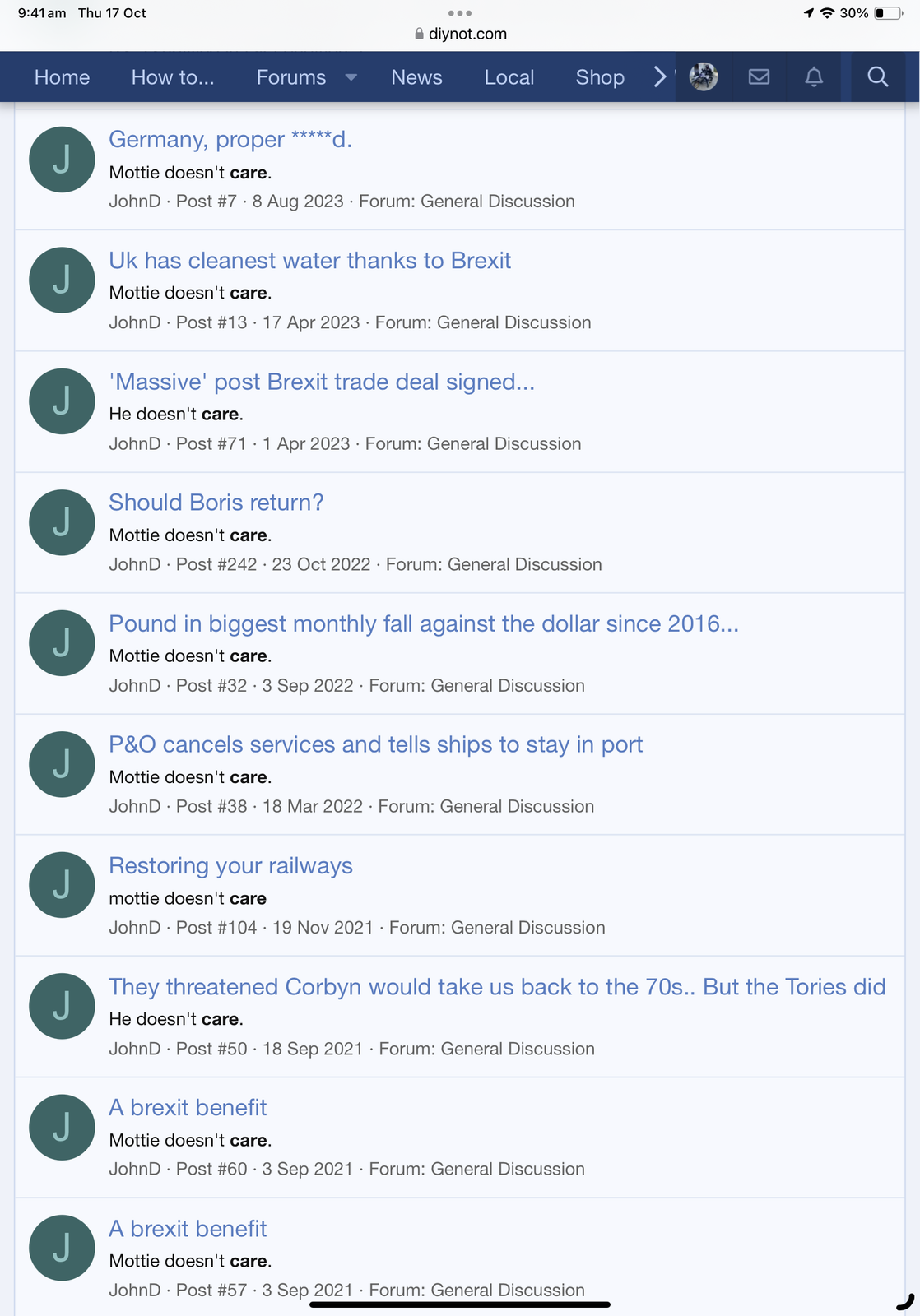Screen dimensions: 920x1316
Task: Open 'Uk has cleanest water thanks to Brexit'
Action: [309, 261]
